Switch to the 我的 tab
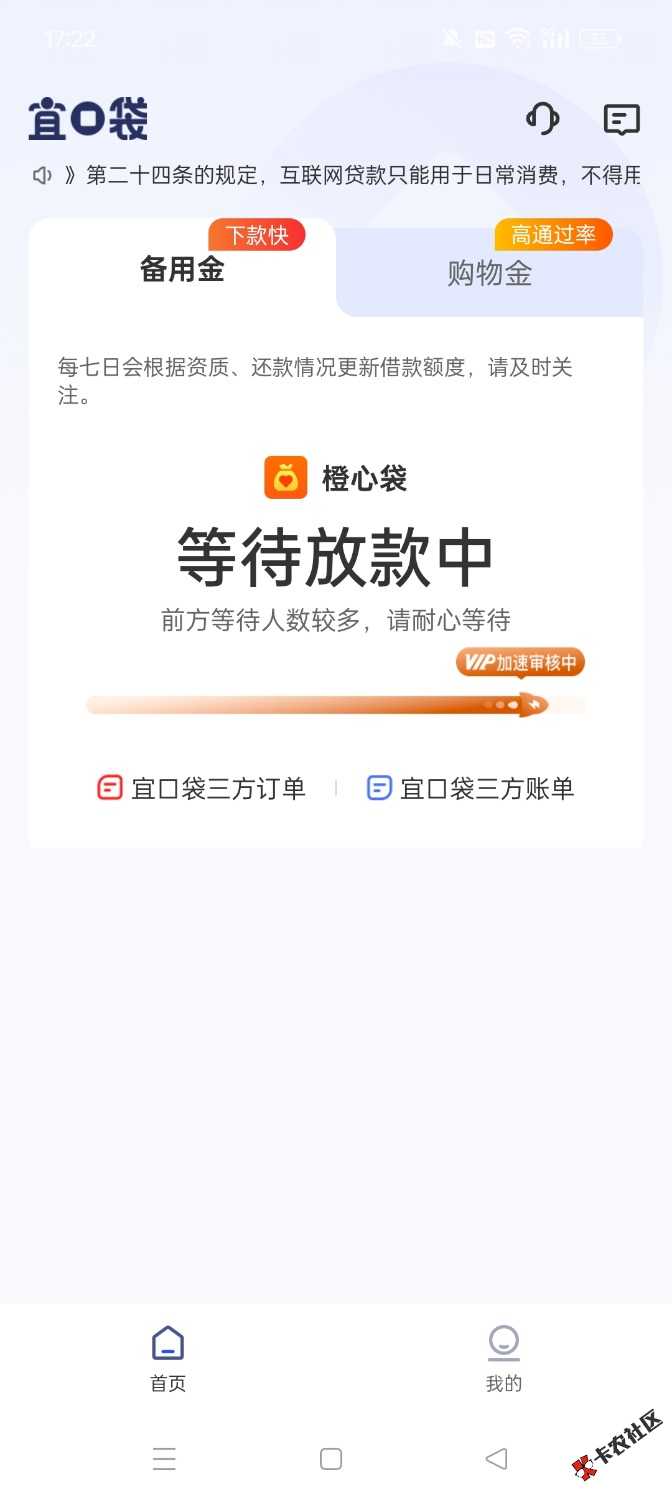This screenshot has height=1500, width=672. point(503,1357)
